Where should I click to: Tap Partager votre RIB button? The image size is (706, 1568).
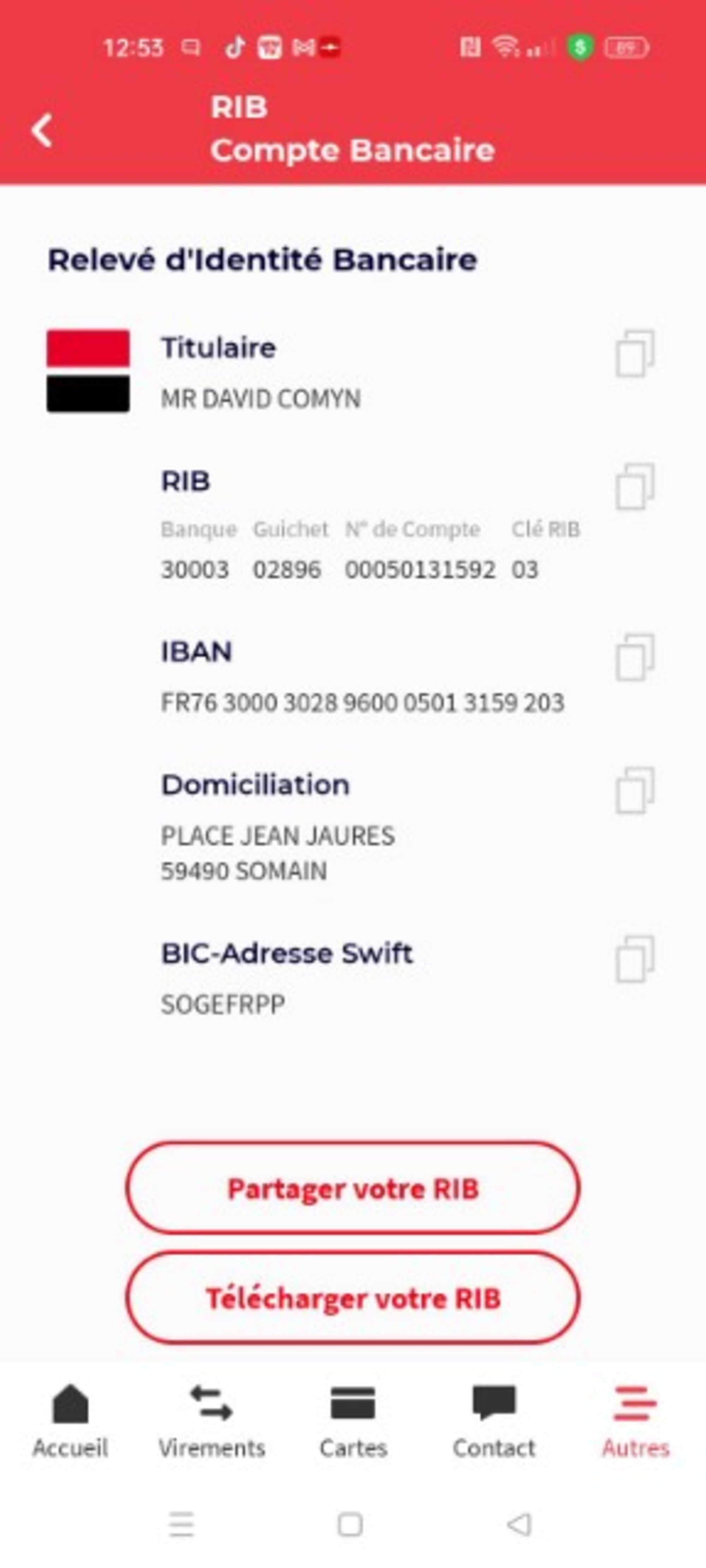pyautogui.click(x=353, y=1188)
